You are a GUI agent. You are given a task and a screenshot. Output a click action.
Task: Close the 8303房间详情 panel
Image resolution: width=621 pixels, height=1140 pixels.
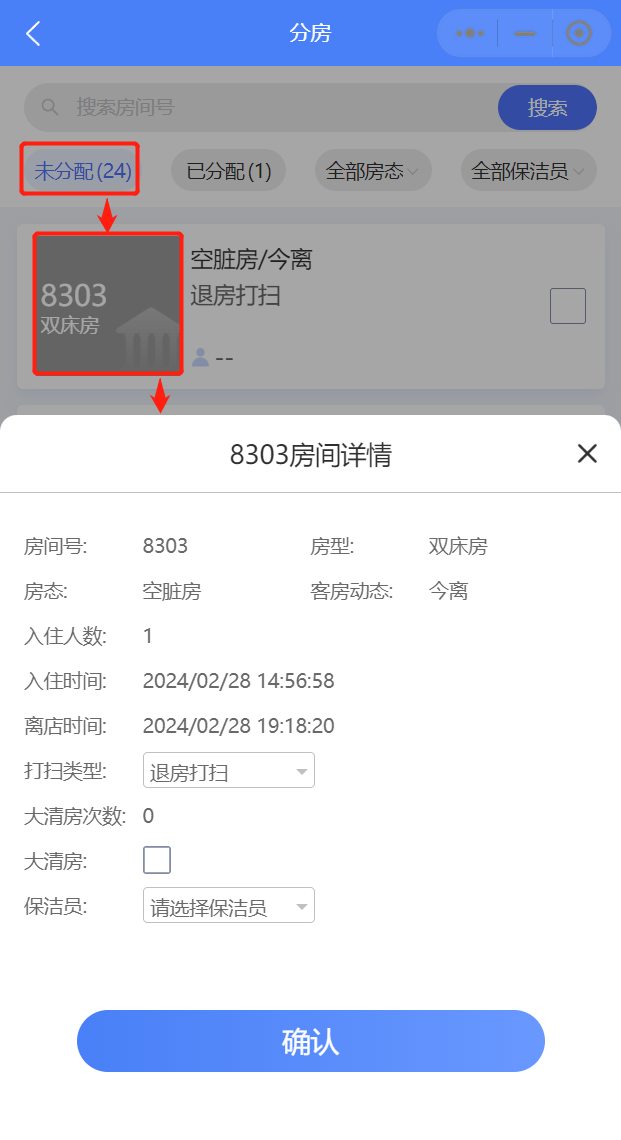coord(587,454)
